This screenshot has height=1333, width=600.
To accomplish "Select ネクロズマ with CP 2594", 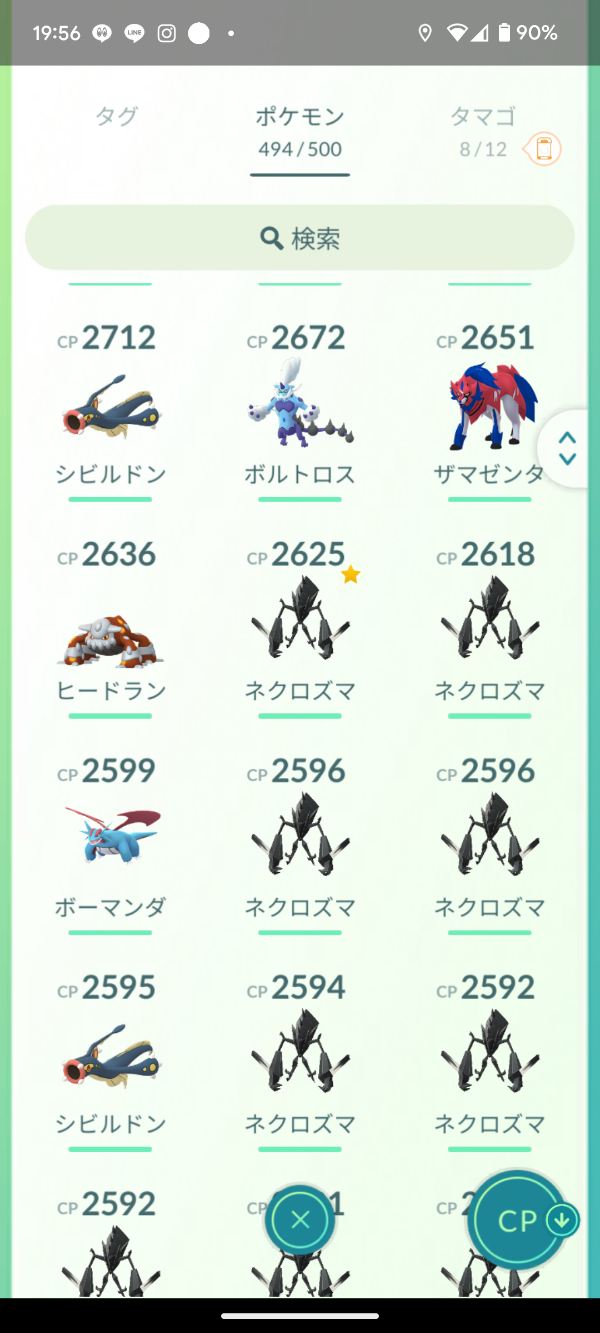I will point(300,1060).
